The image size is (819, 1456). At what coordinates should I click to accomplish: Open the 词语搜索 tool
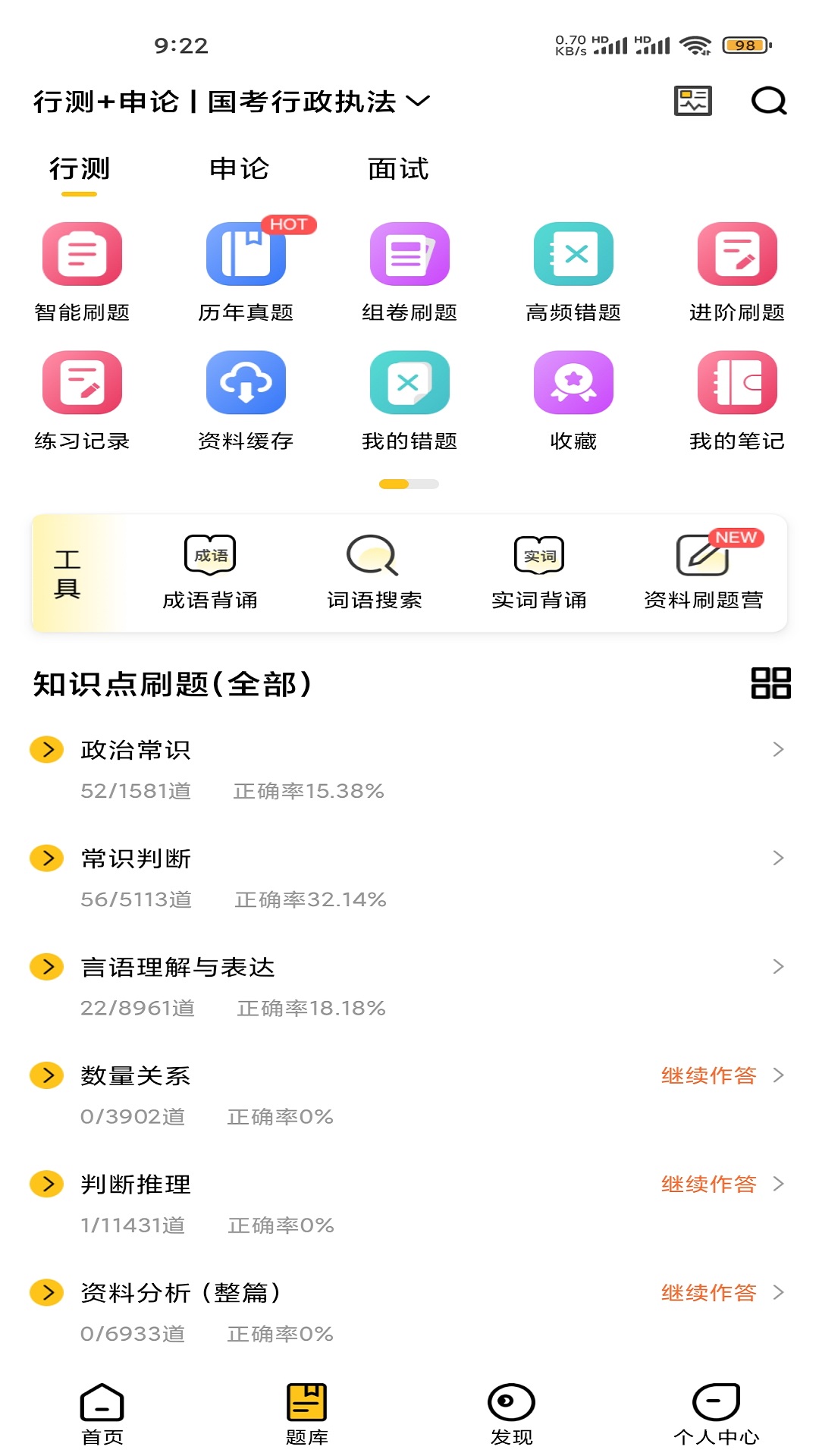[375, 573]
